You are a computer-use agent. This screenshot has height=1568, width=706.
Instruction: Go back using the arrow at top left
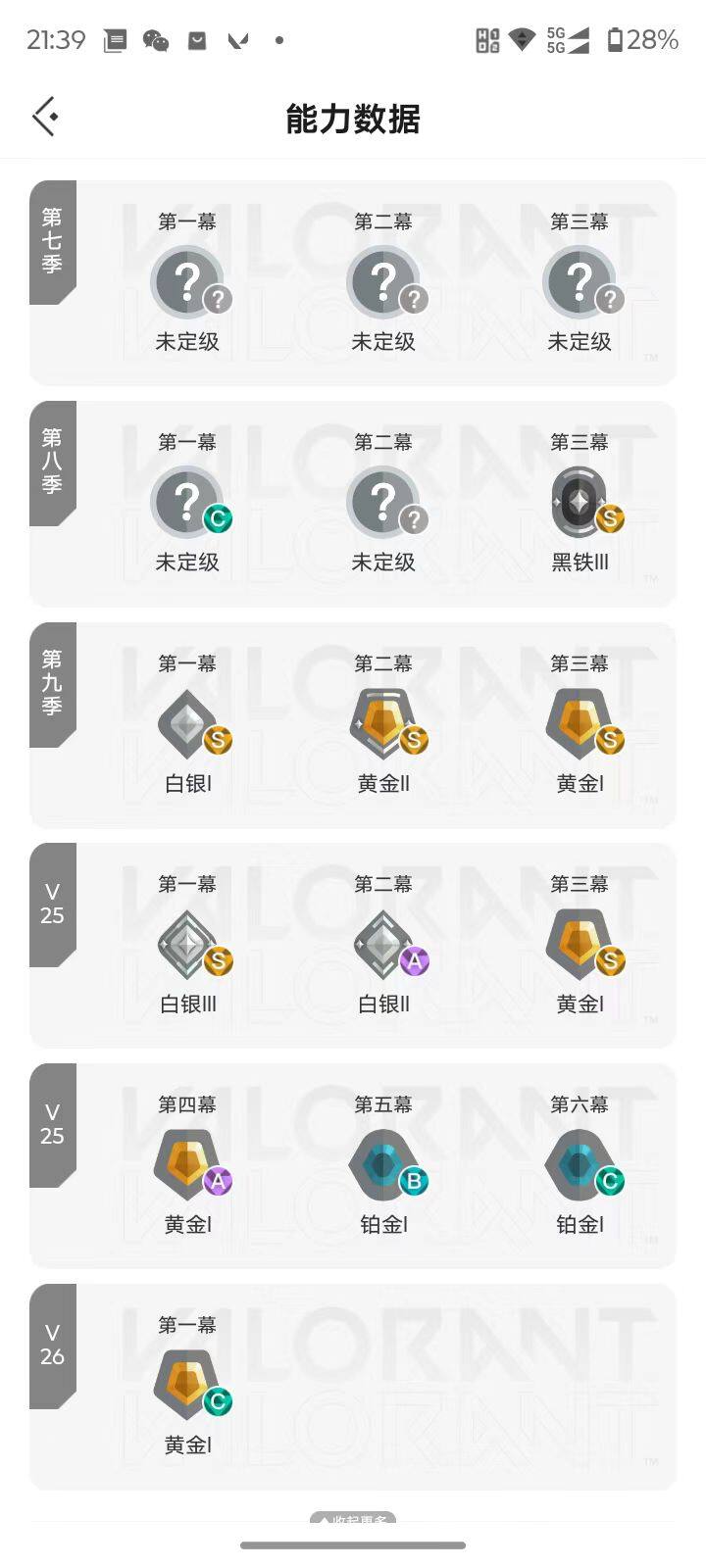click(x=44, y=116)
